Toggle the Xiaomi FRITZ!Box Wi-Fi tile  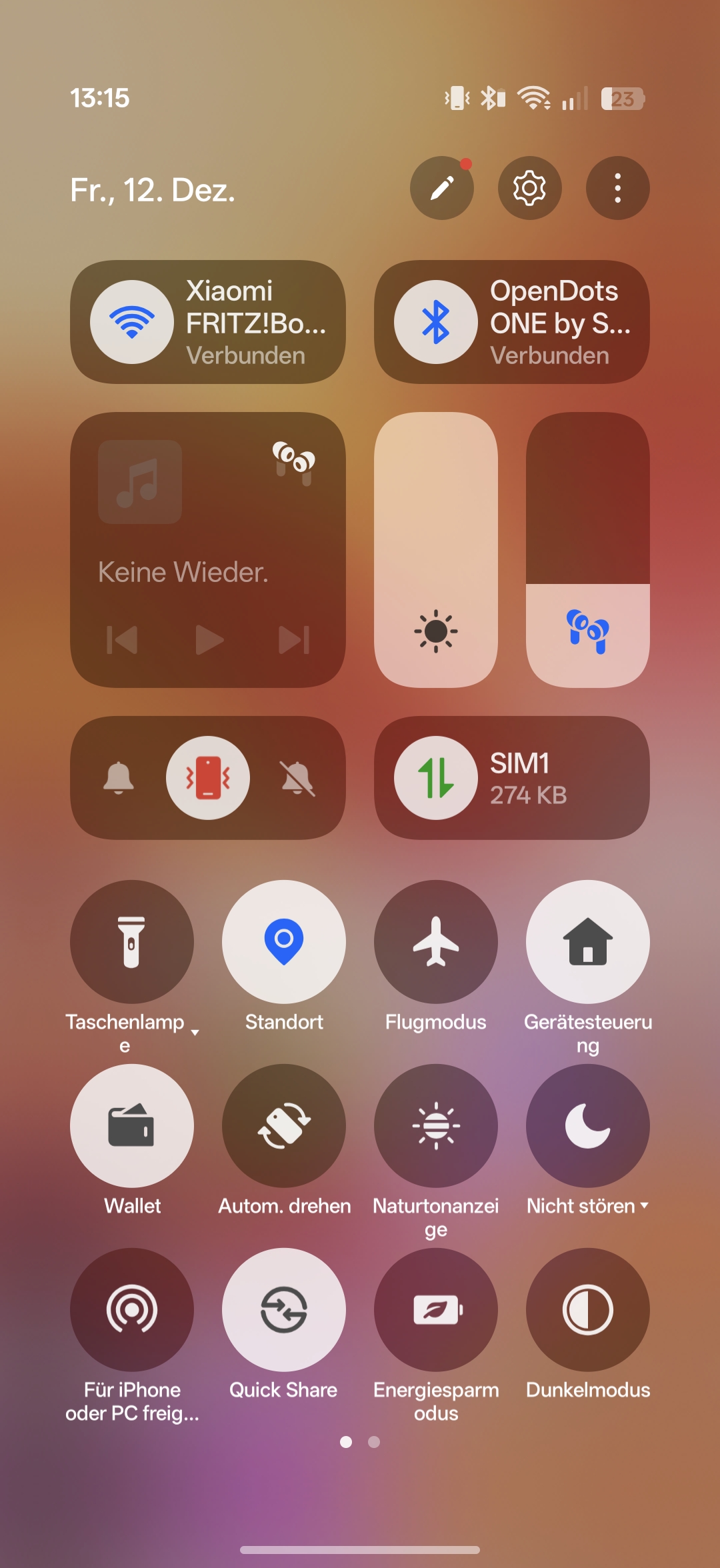[132, 322]
